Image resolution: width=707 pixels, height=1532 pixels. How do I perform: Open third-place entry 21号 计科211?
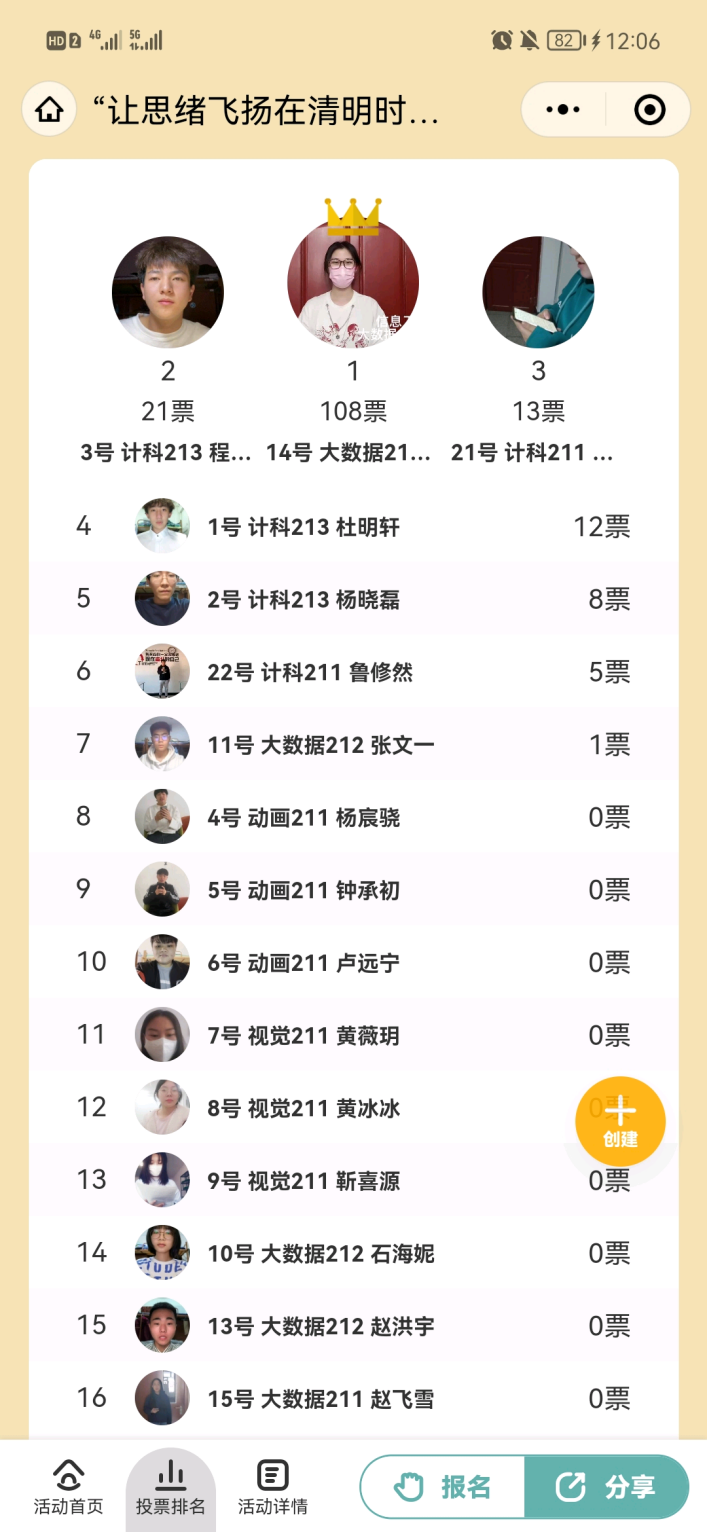click(538, 292)
